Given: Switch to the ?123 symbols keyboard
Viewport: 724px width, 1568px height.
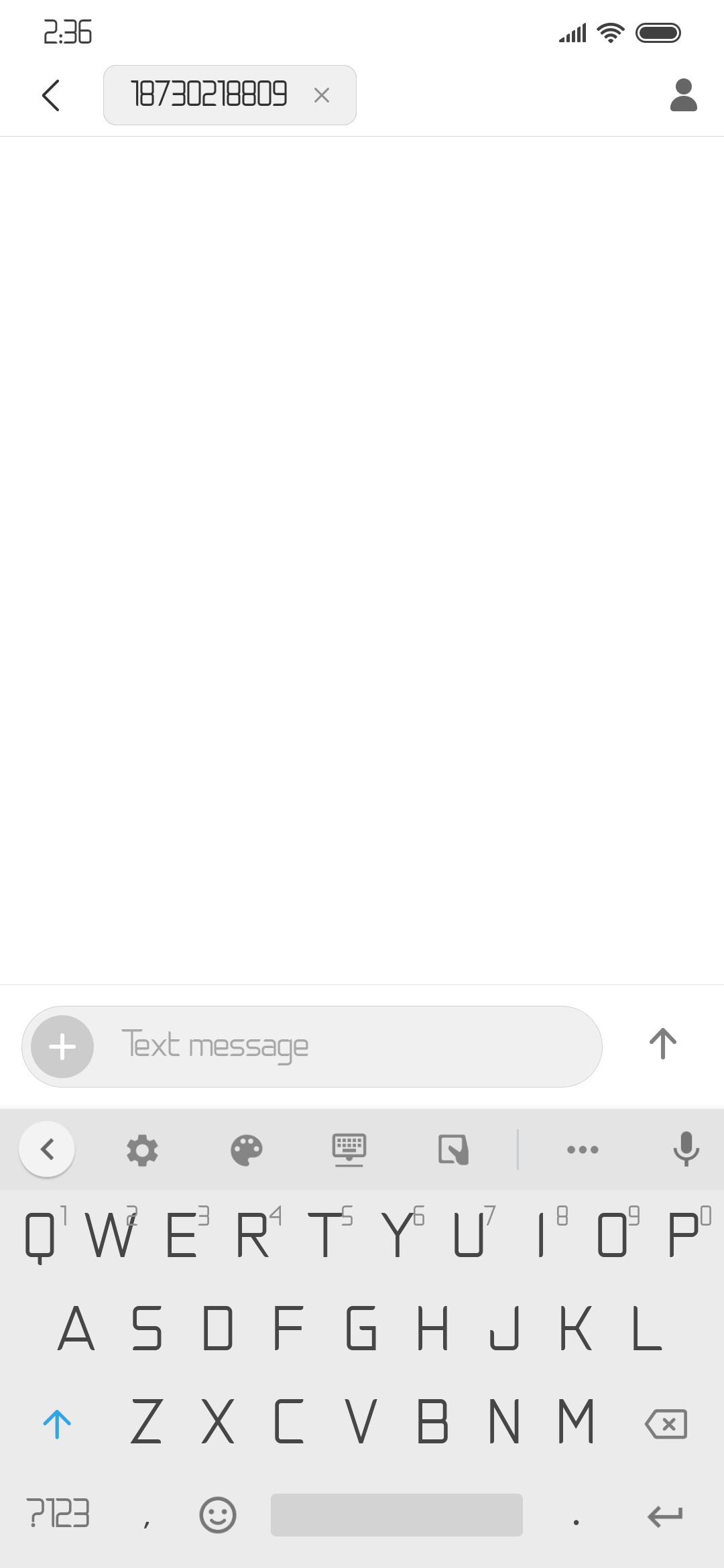Looking at the screenshot, I should click(x=58, y=1513).
